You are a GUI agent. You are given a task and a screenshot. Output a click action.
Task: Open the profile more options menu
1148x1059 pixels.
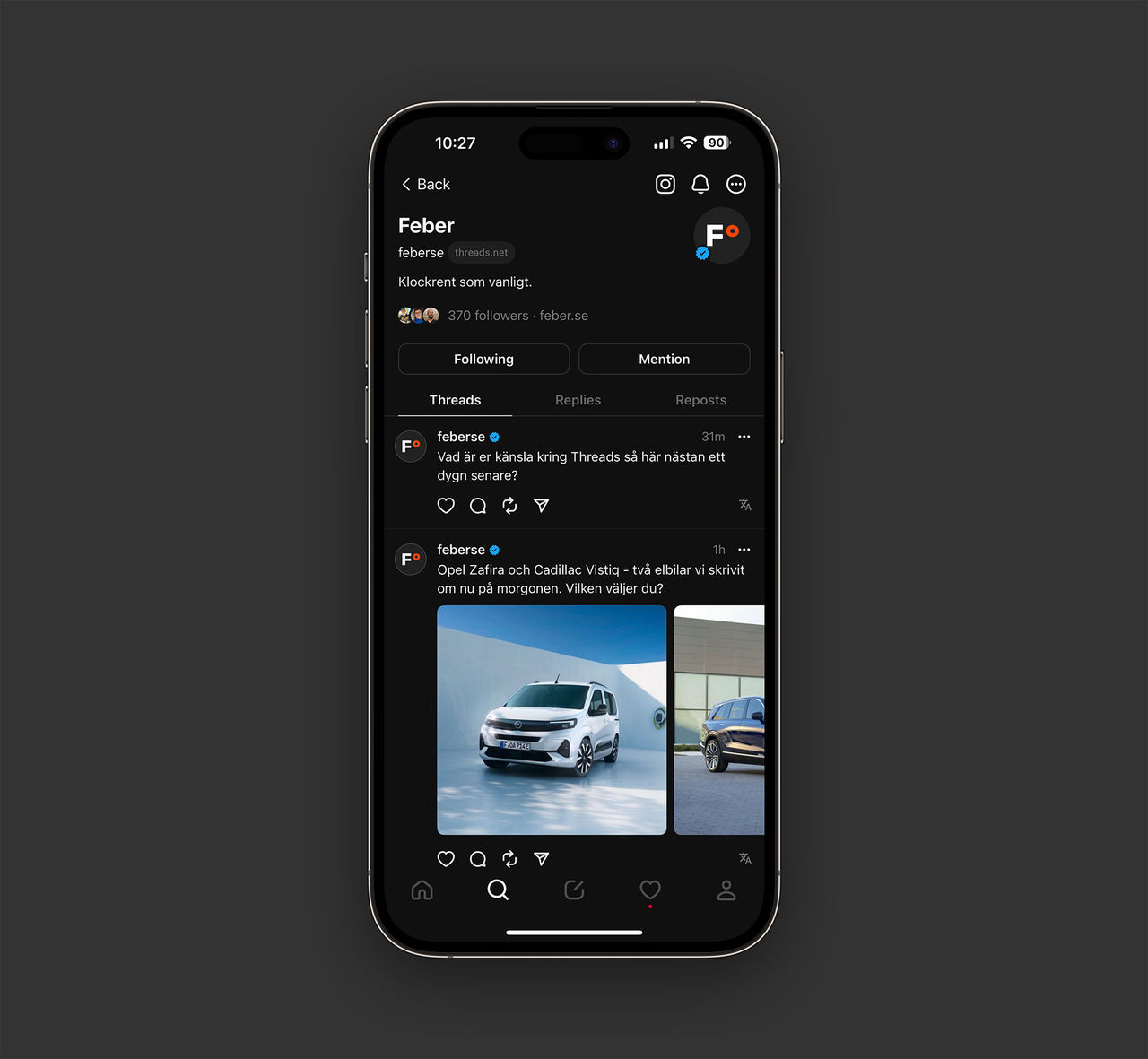pos(736,184)
